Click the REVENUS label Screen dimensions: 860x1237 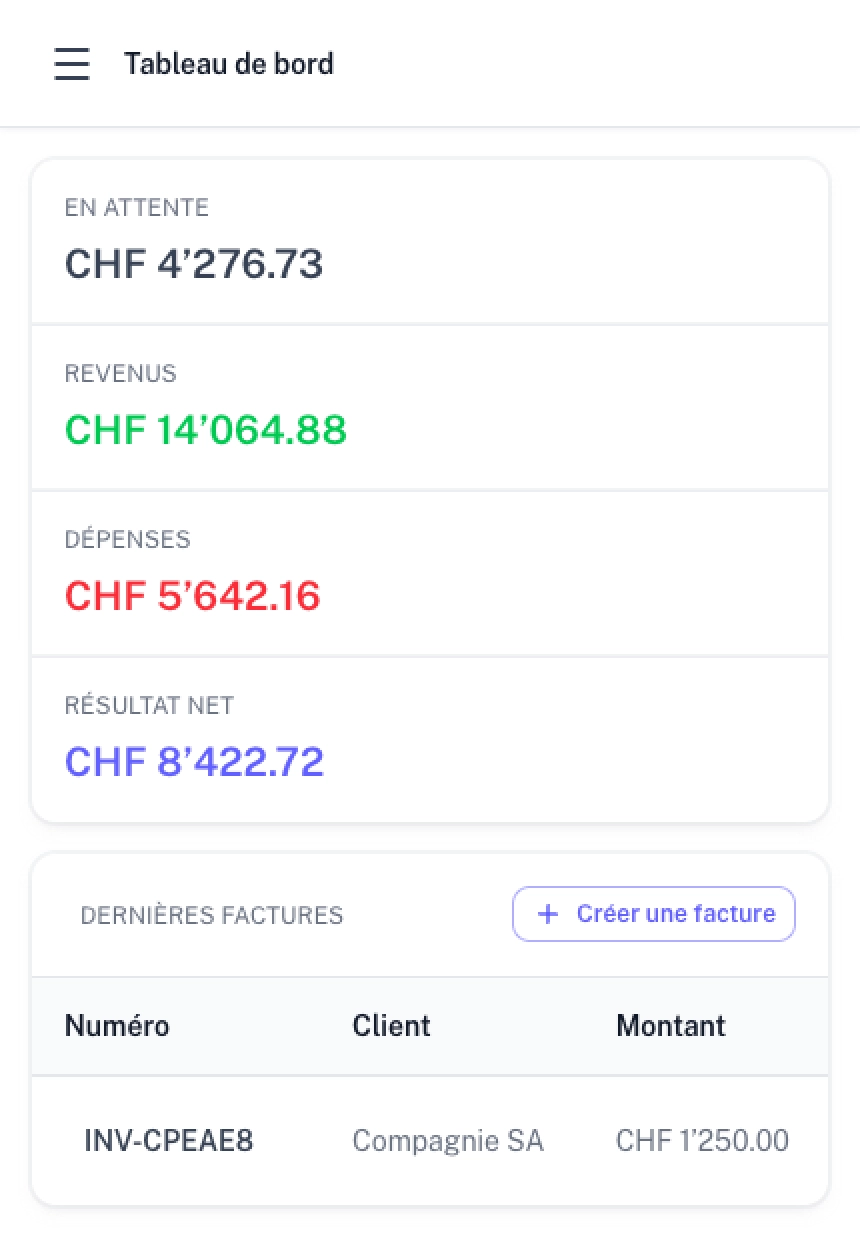(120, 373)
